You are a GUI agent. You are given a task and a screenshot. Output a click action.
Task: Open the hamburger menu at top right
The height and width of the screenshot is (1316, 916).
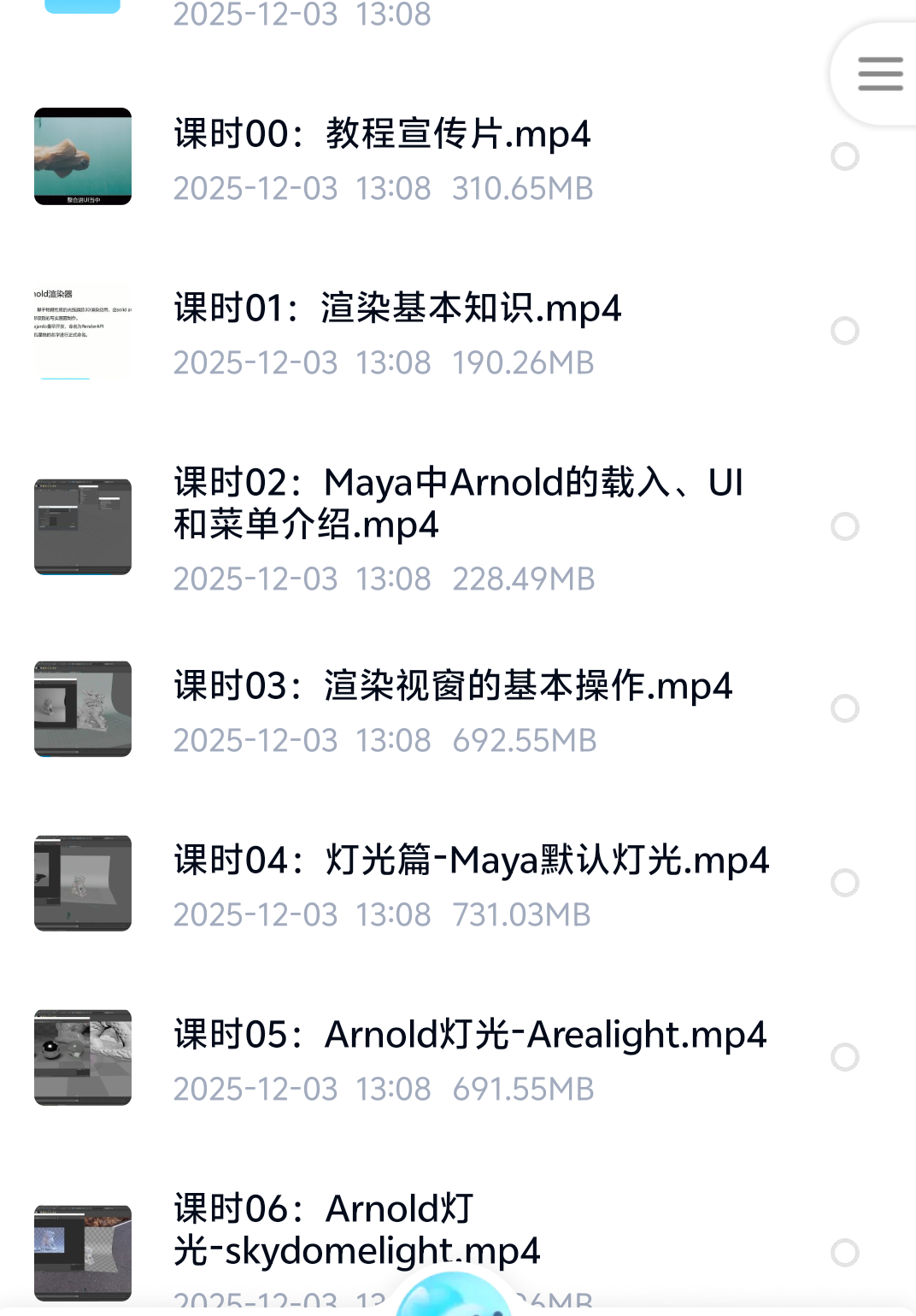[x=878, y=73]
